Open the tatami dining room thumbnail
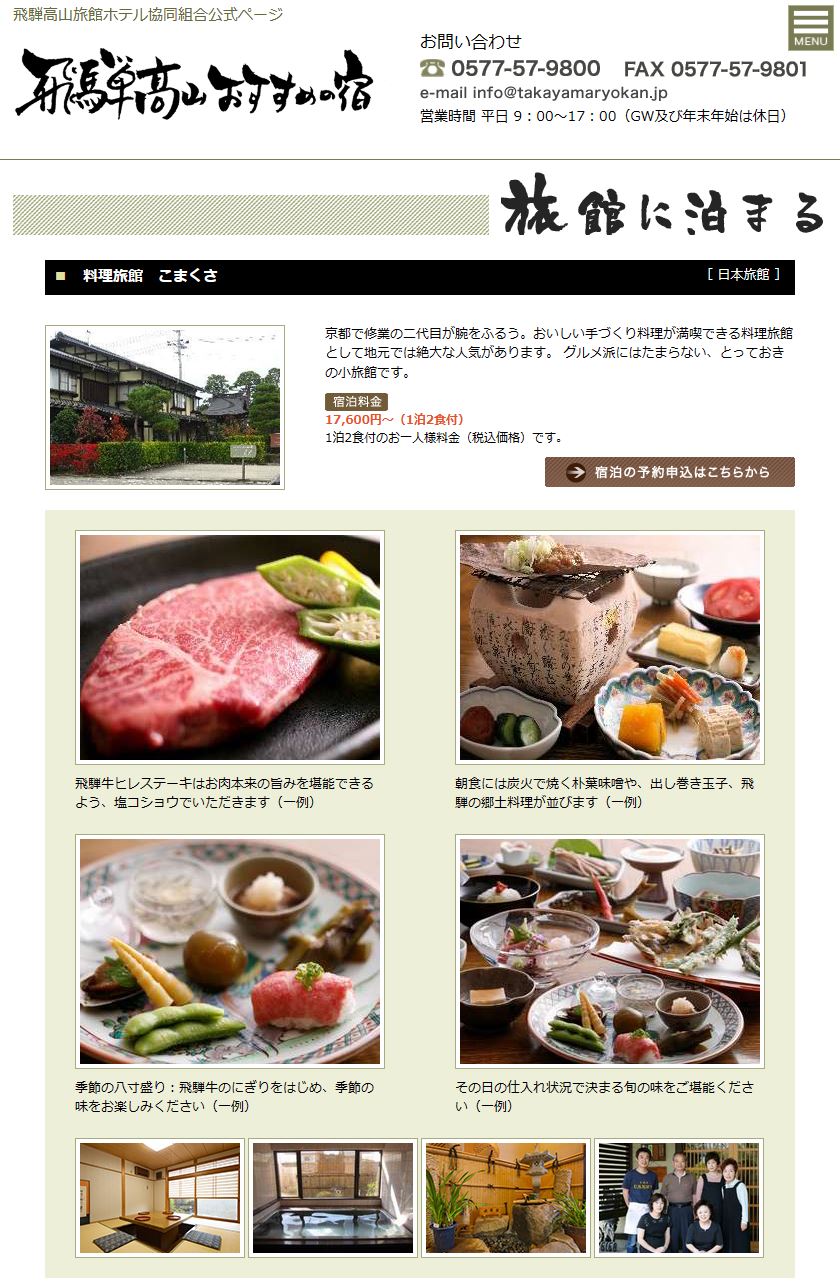Viewport: 840px width, 1286px height. tap(160, 1197)
